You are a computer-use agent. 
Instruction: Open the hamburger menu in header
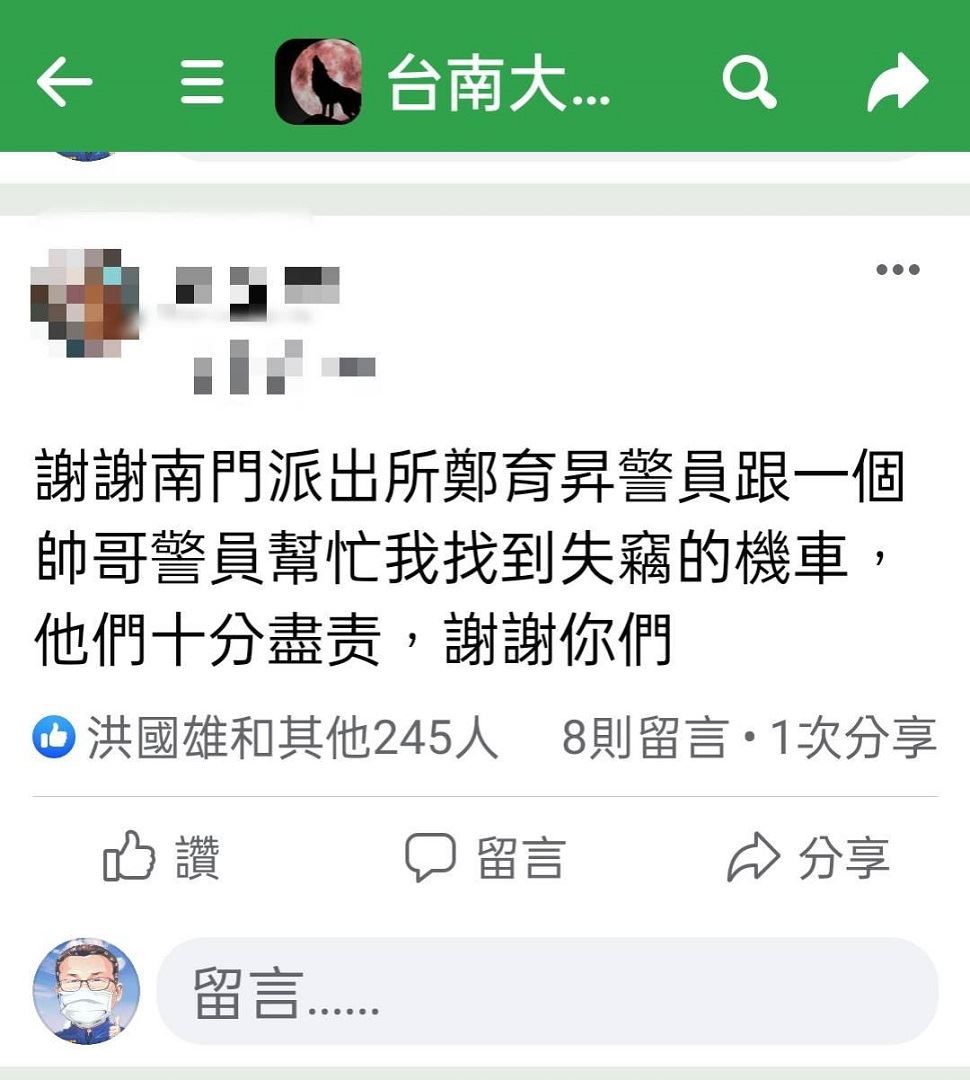(x=202, y=82)
